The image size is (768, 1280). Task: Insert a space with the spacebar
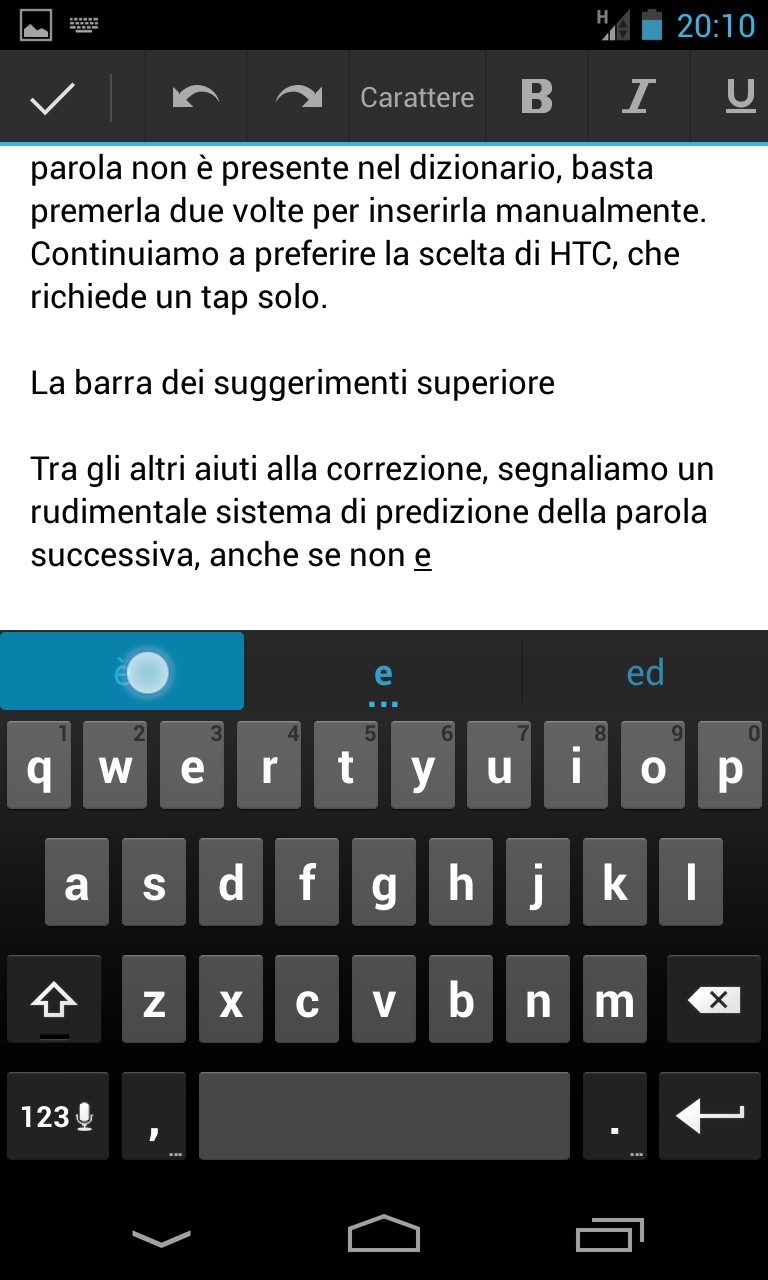coord(384,1116)
